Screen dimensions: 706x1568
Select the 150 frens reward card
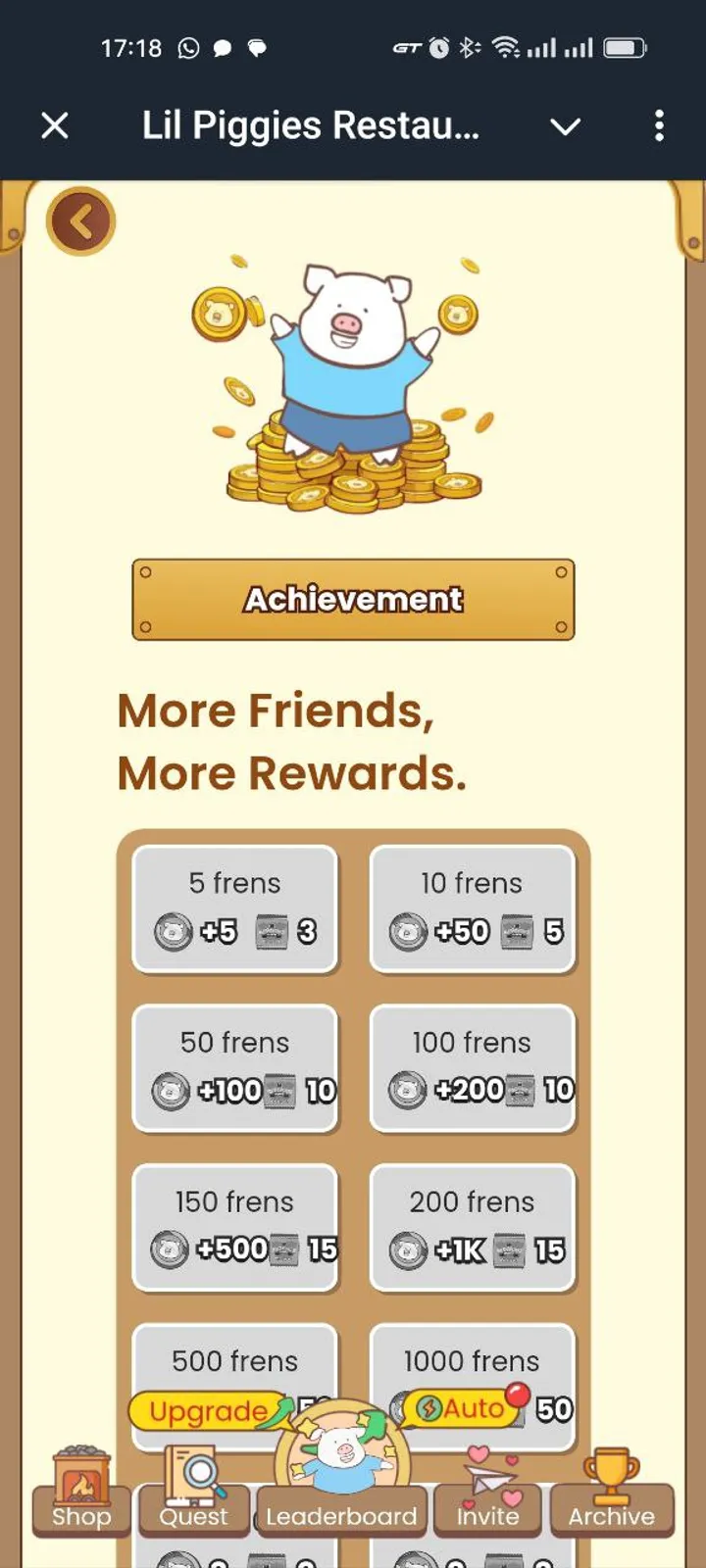pyautogui.click(x=235, y=1227)
